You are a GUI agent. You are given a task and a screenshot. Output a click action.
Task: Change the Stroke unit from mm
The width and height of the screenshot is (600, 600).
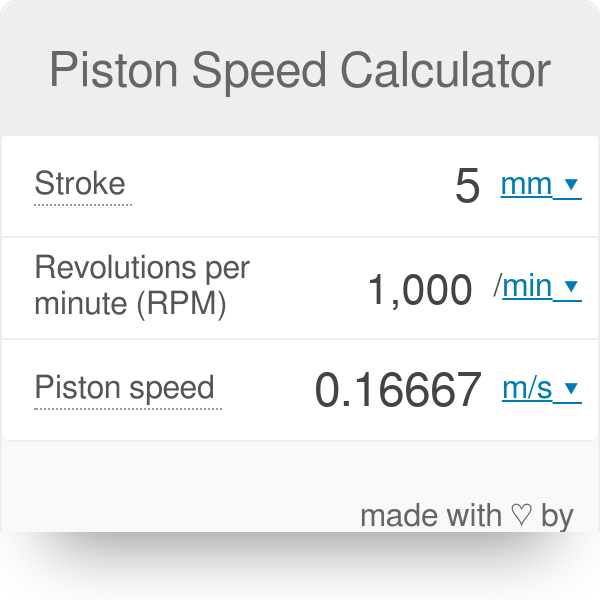point(540,185)
